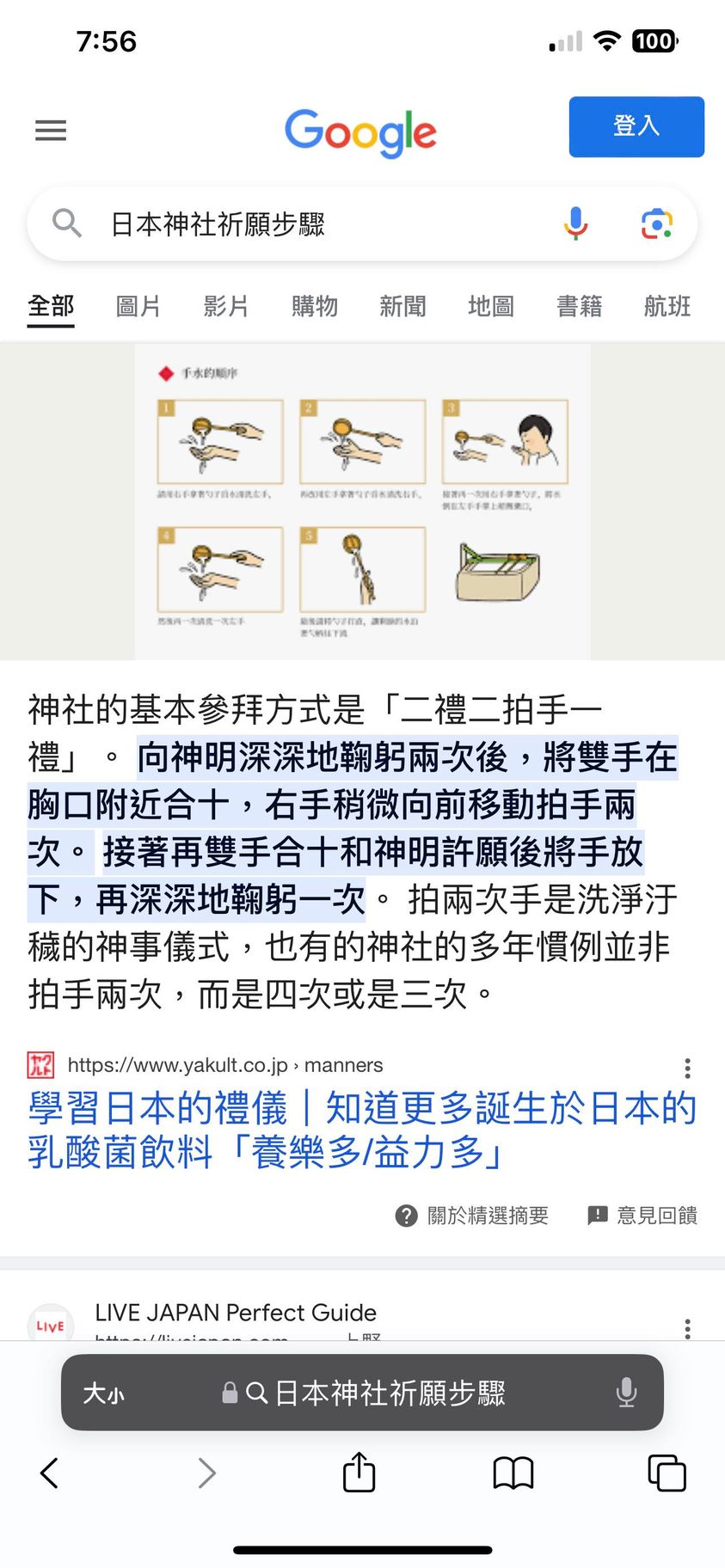
Task: Switch to the 地圖 tab
Action: tap(491, 306)
